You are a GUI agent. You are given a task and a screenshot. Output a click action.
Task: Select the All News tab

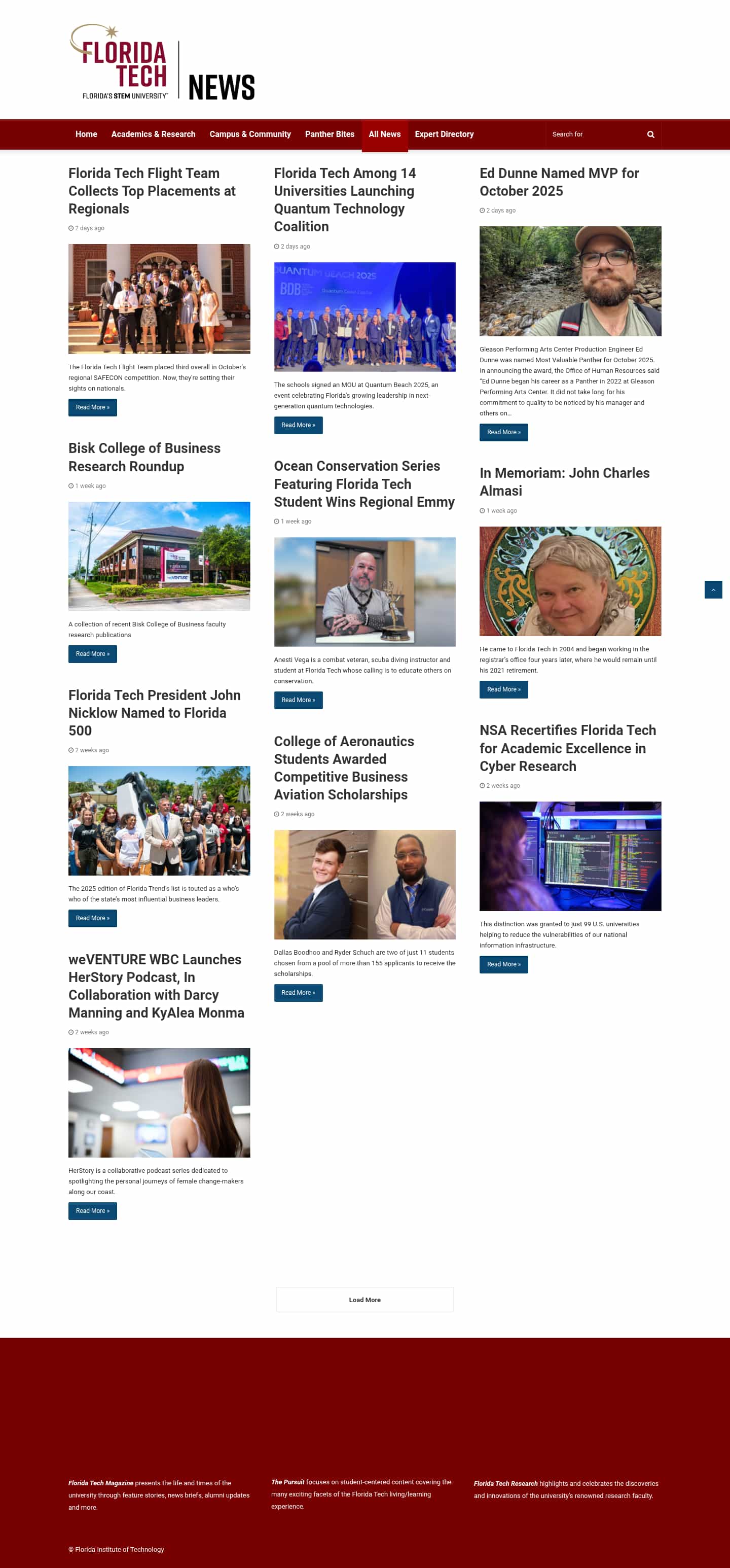point(384,134)
